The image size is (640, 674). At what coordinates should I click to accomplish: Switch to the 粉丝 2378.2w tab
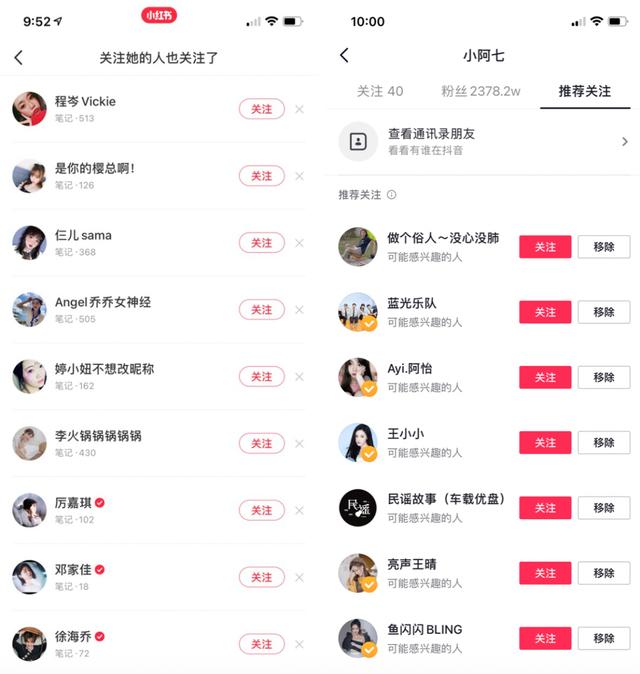coord(480,91)
